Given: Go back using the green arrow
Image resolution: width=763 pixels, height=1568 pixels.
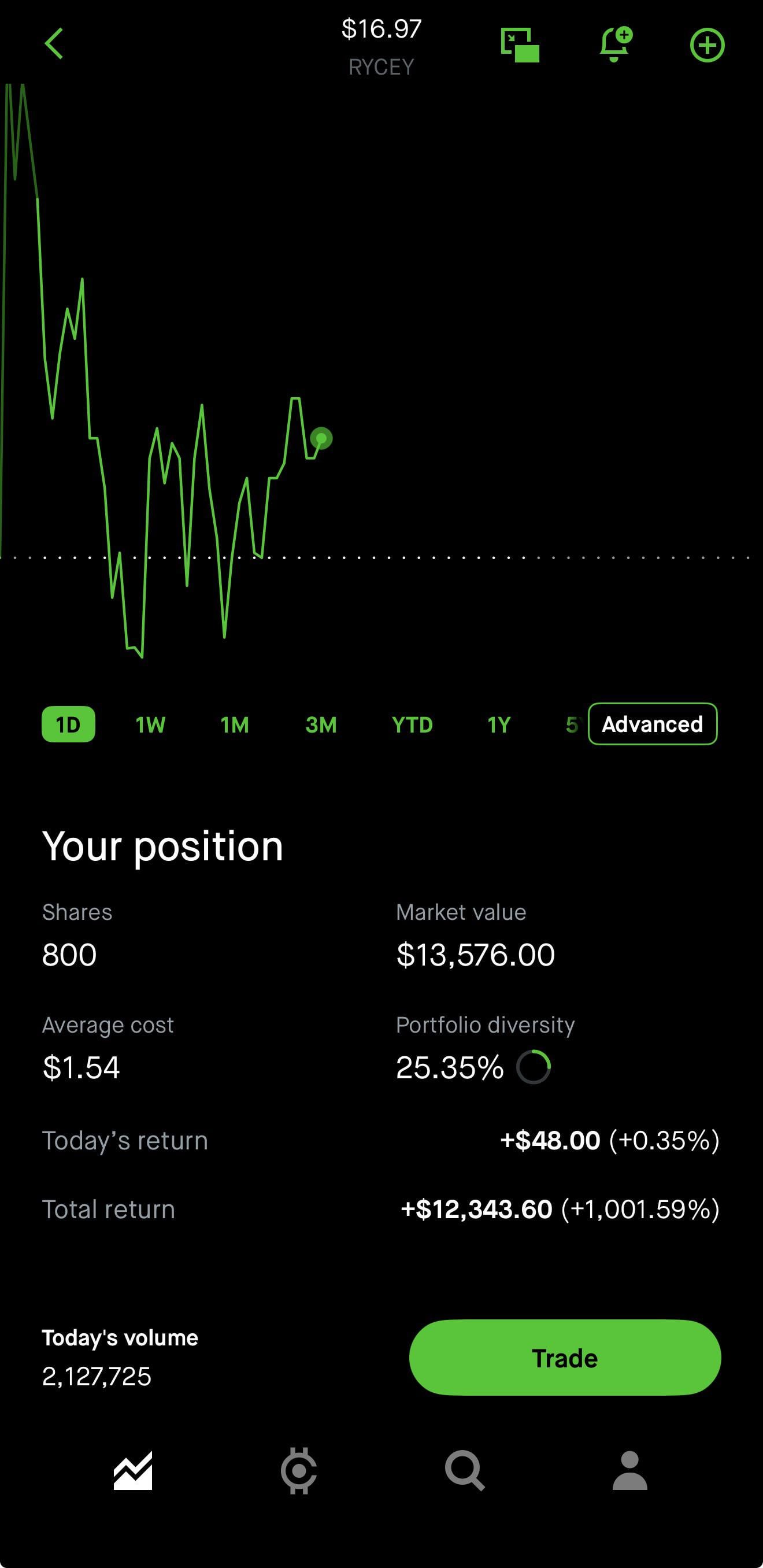Looking at the screenshot, I should (x=54, y=44).
